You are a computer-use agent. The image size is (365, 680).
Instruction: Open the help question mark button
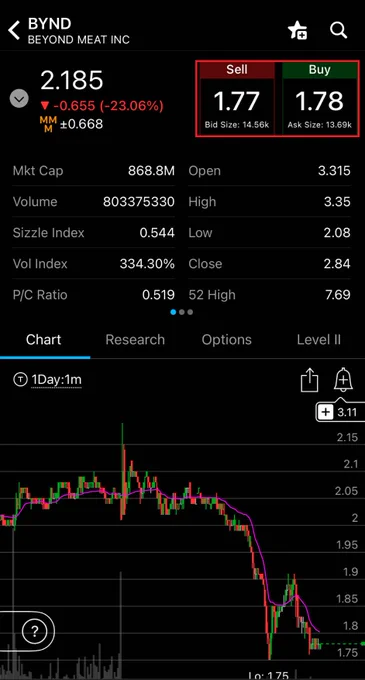[34, 631]
